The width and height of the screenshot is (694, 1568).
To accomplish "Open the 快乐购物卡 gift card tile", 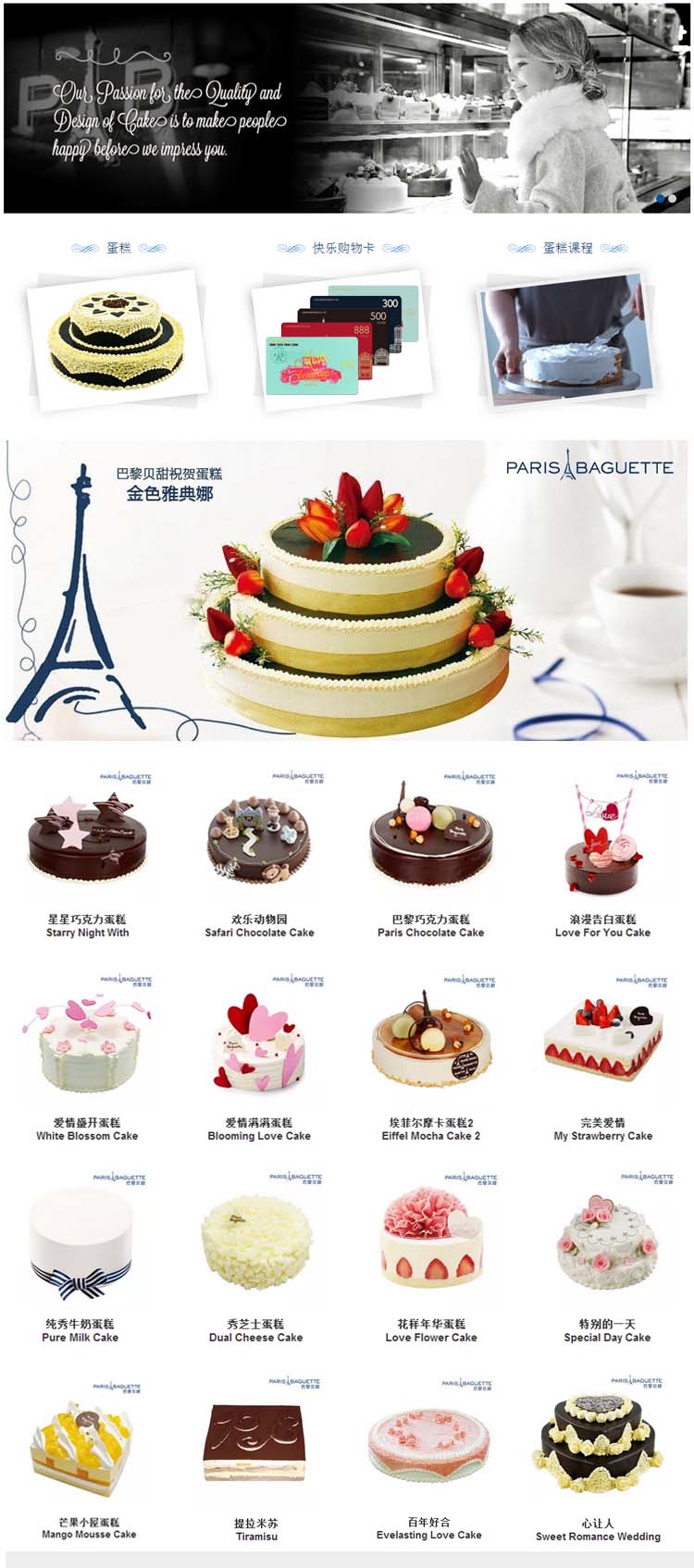I will (342, 340).
